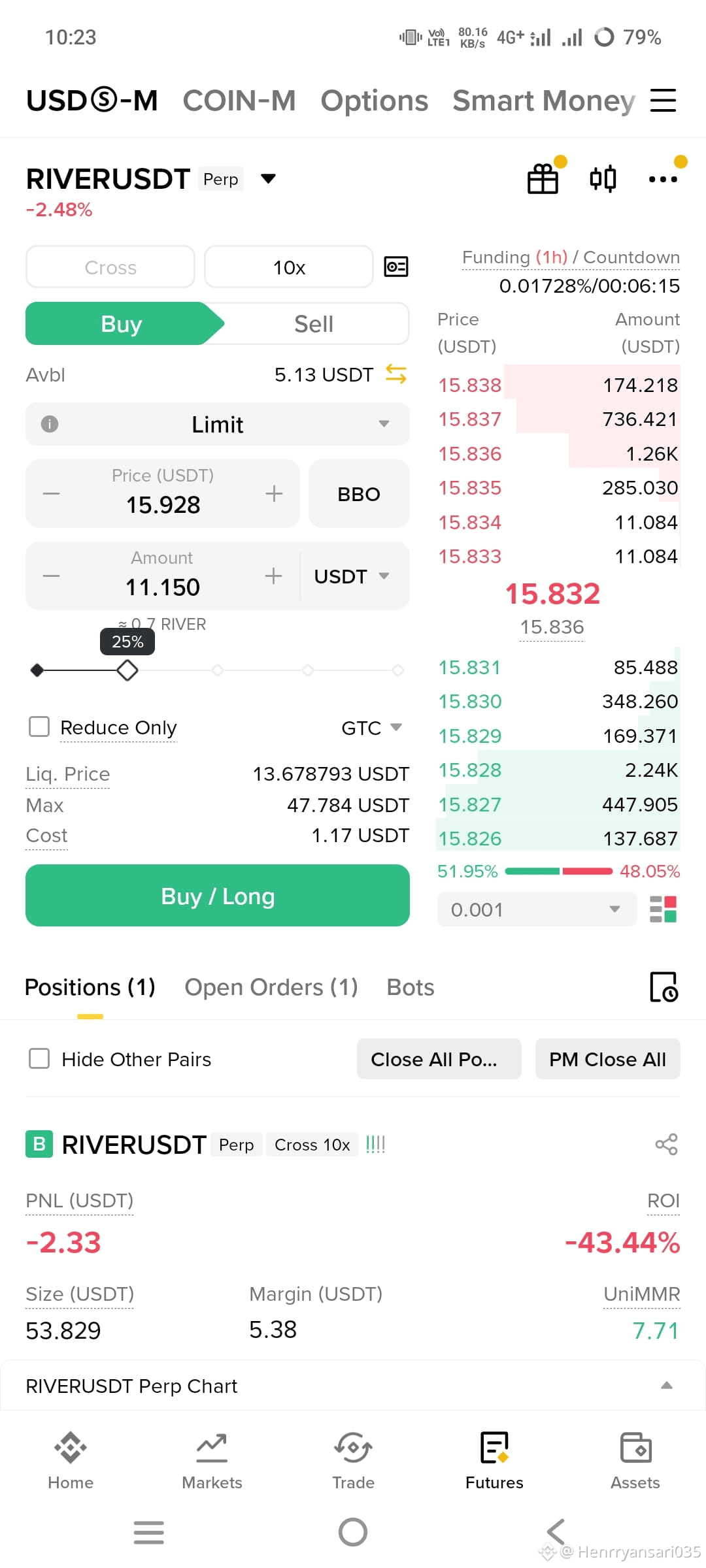
Task: Open the gift rewards icon
Action: pos(543,178)
